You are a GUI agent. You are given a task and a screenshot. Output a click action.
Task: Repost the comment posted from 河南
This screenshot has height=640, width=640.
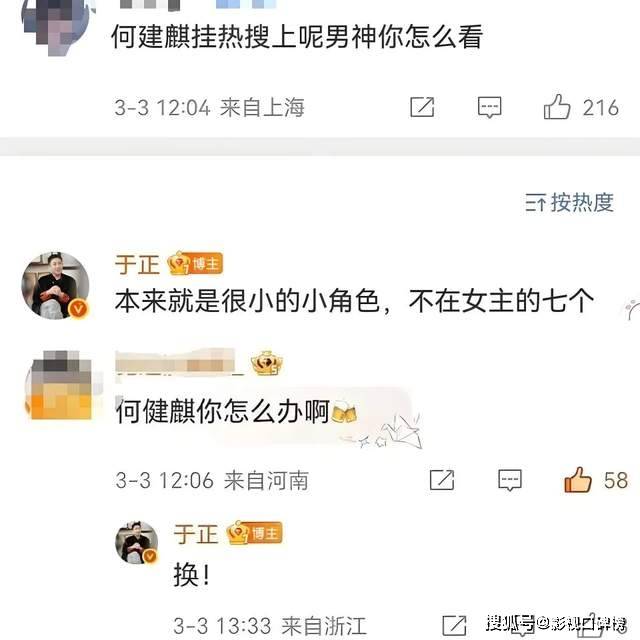(x=442, y=480)
